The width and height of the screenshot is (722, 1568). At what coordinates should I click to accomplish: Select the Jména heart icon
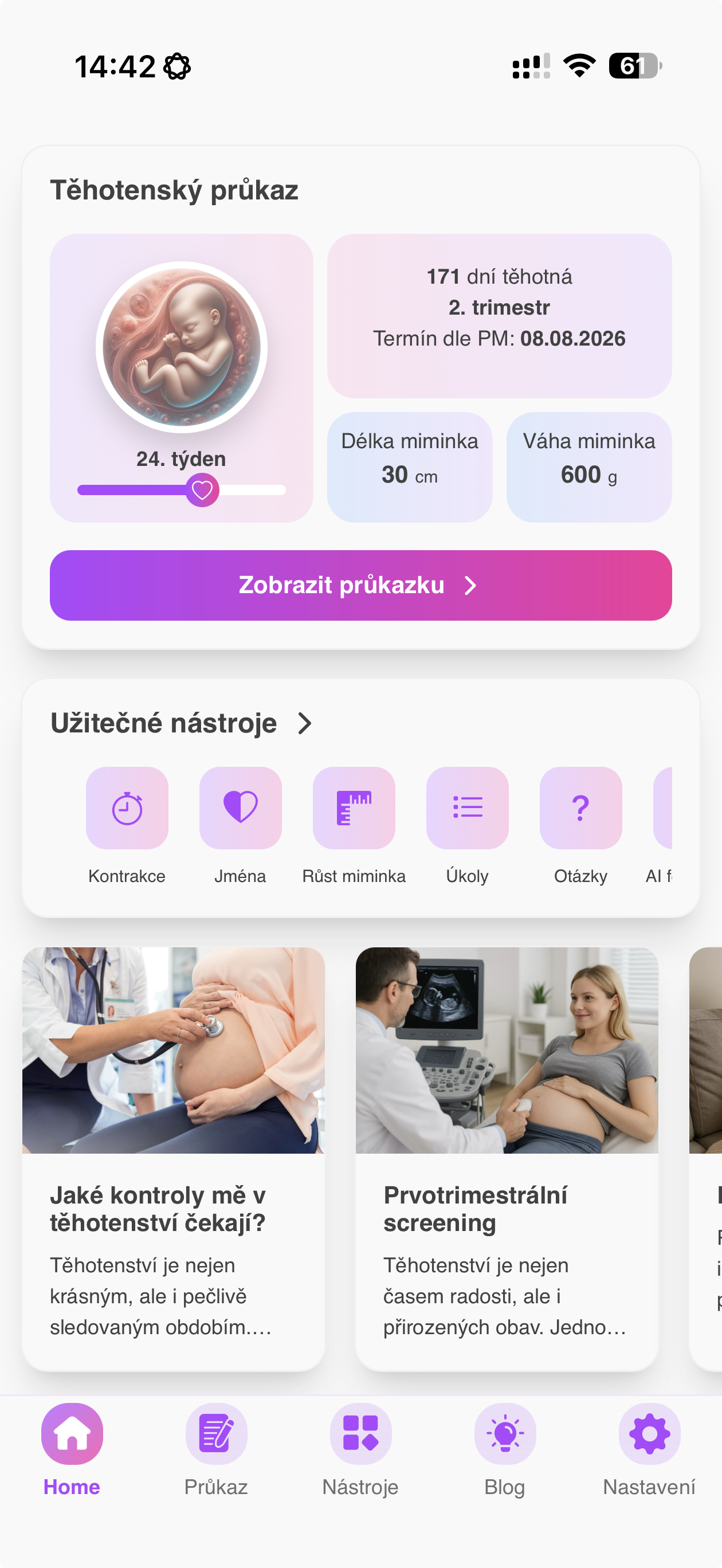tap(241, 807)
